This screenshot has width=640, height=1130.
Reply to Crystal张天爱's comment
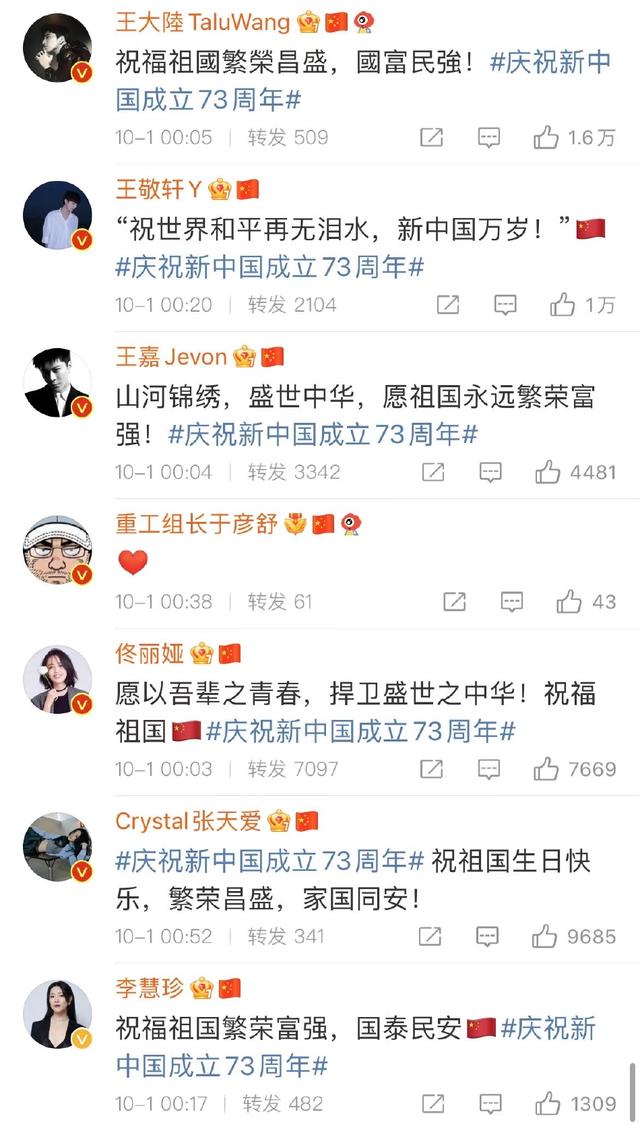click(x=489, y=936)
